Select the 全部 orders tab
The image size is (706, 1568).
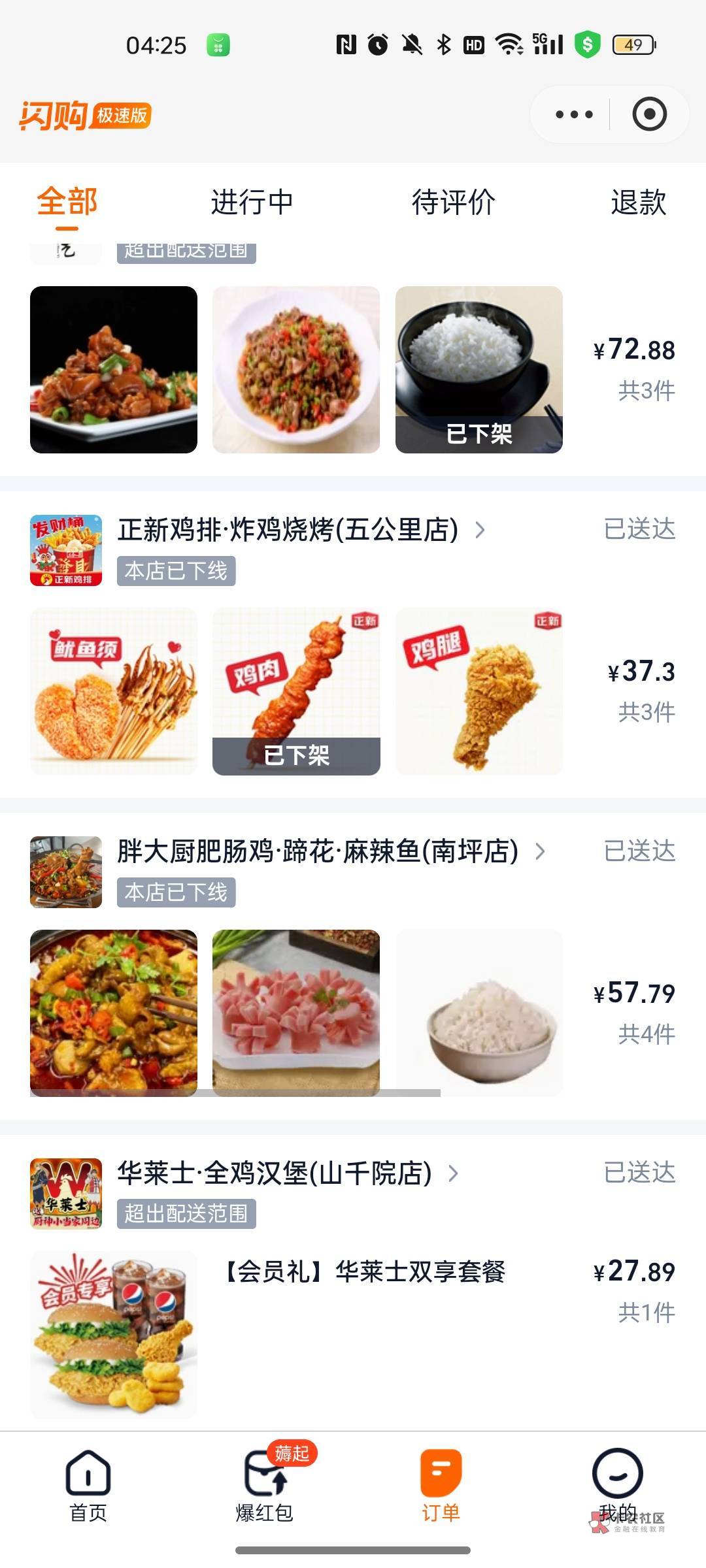tap(67, 202)
